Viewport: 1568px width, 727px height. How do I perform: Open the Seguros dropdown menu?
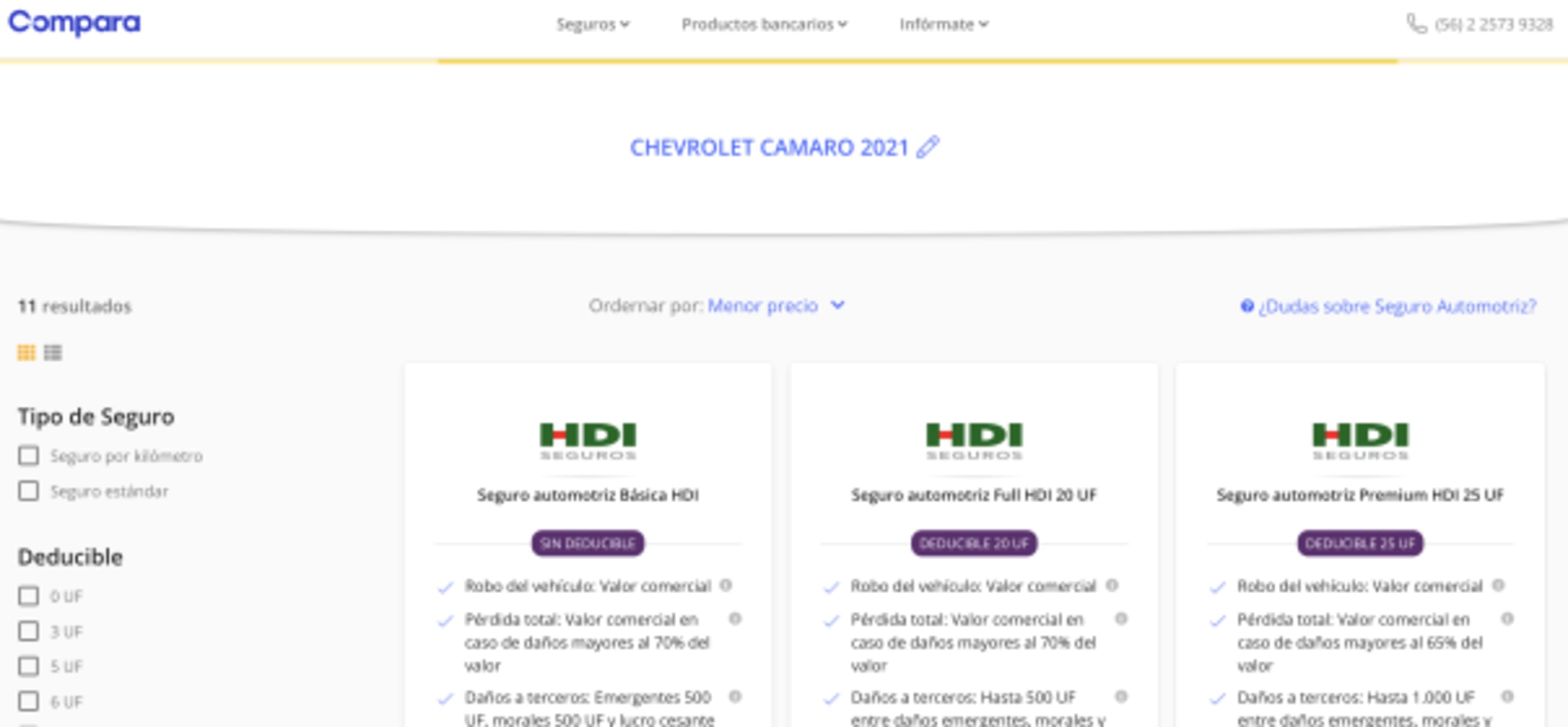[593, 24]
